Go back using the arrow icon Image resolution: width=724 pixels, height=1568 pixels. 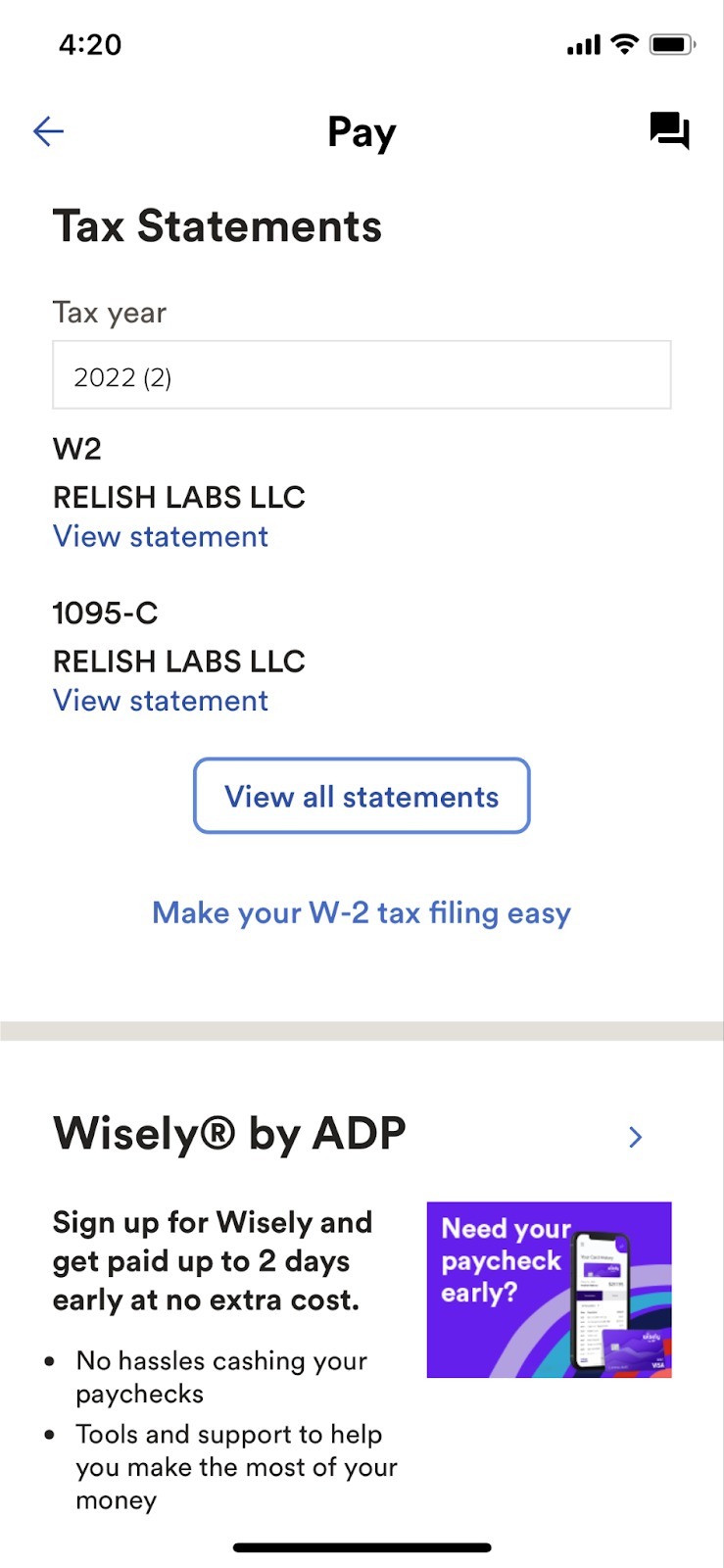click(48, 131)
